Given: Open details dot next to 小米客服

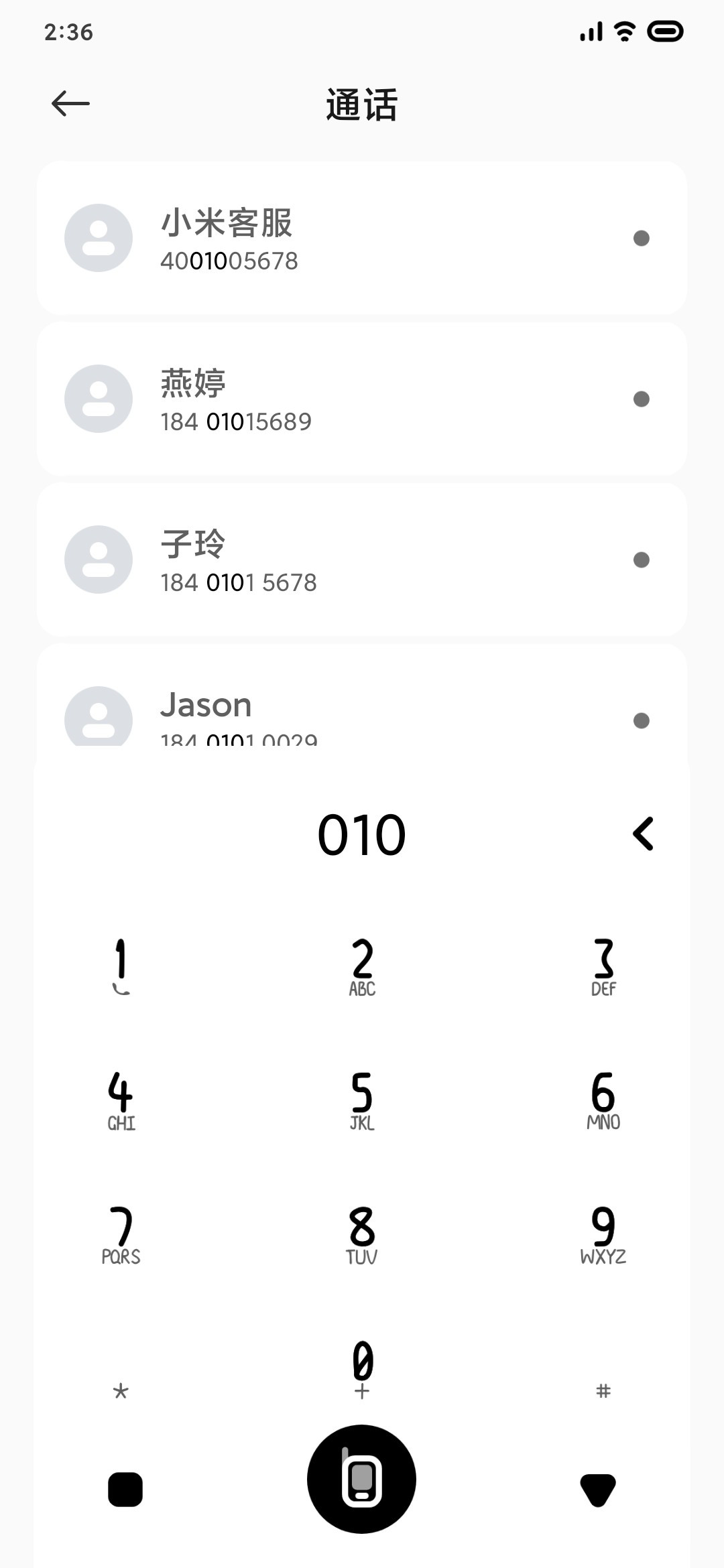Looking at the screenshot, I should pyautogui.click(x=642, y=238).
